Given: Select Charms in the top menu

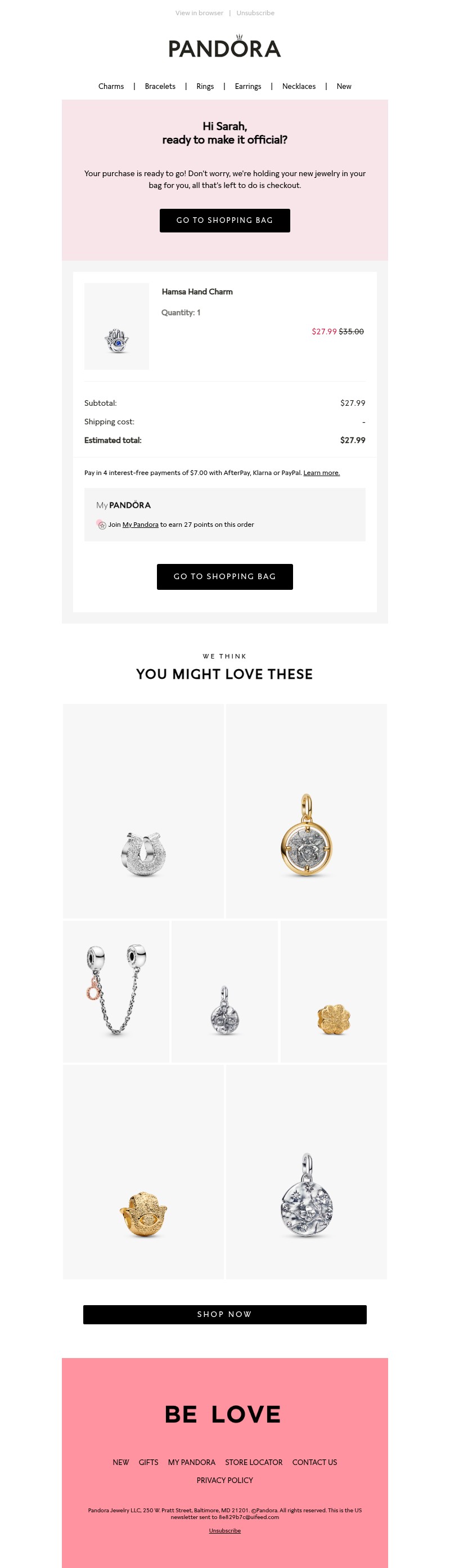Looking at the screenshot, I should point(111,87).
